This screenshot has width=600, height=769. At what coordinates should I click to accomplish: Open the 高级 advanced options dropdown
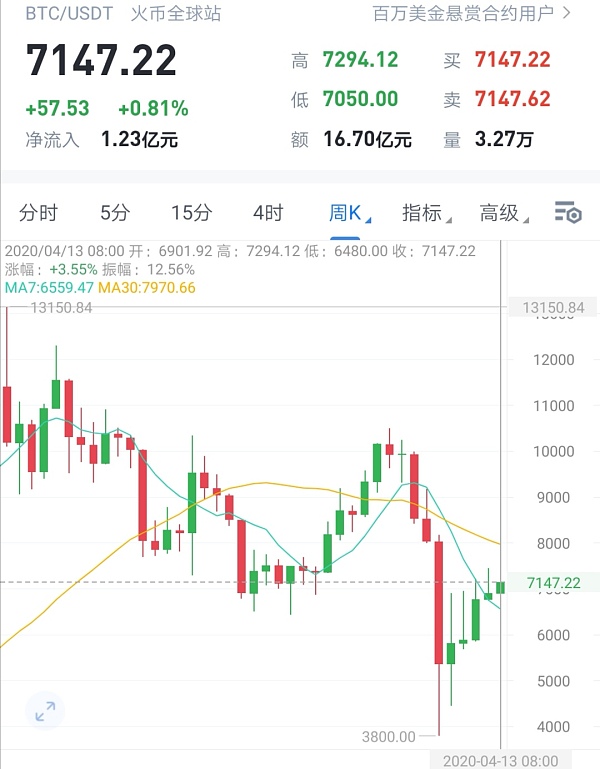click(503, 212)
